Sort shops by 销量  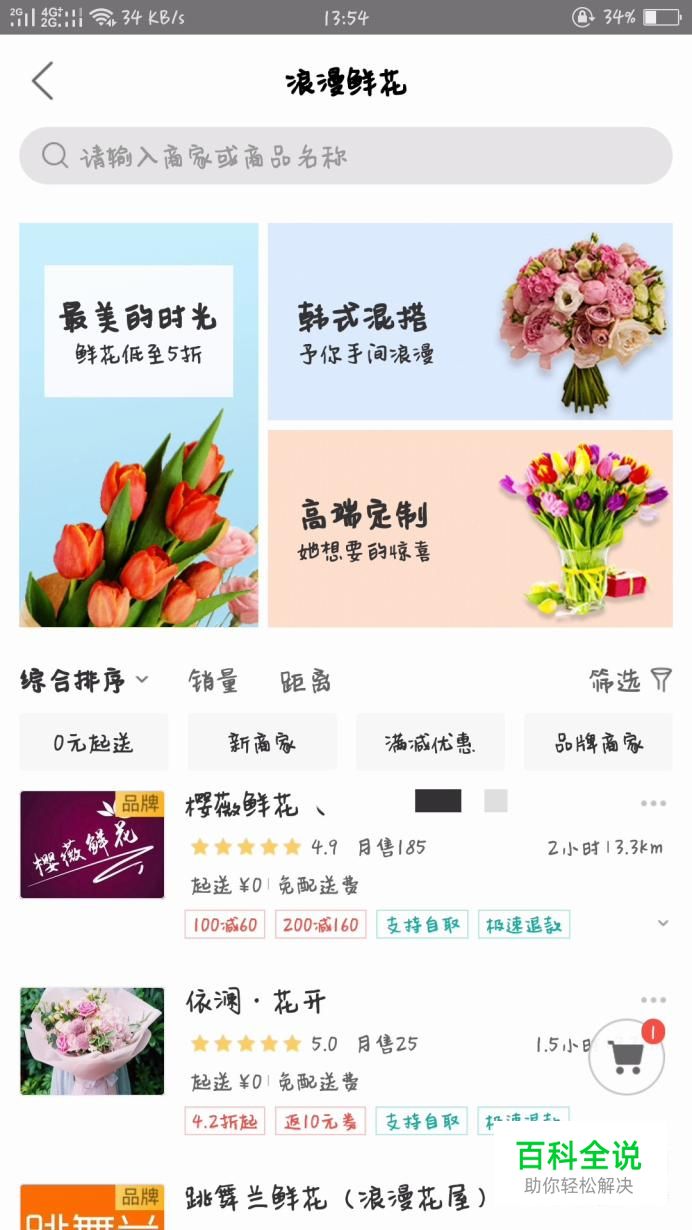[214, 682]
